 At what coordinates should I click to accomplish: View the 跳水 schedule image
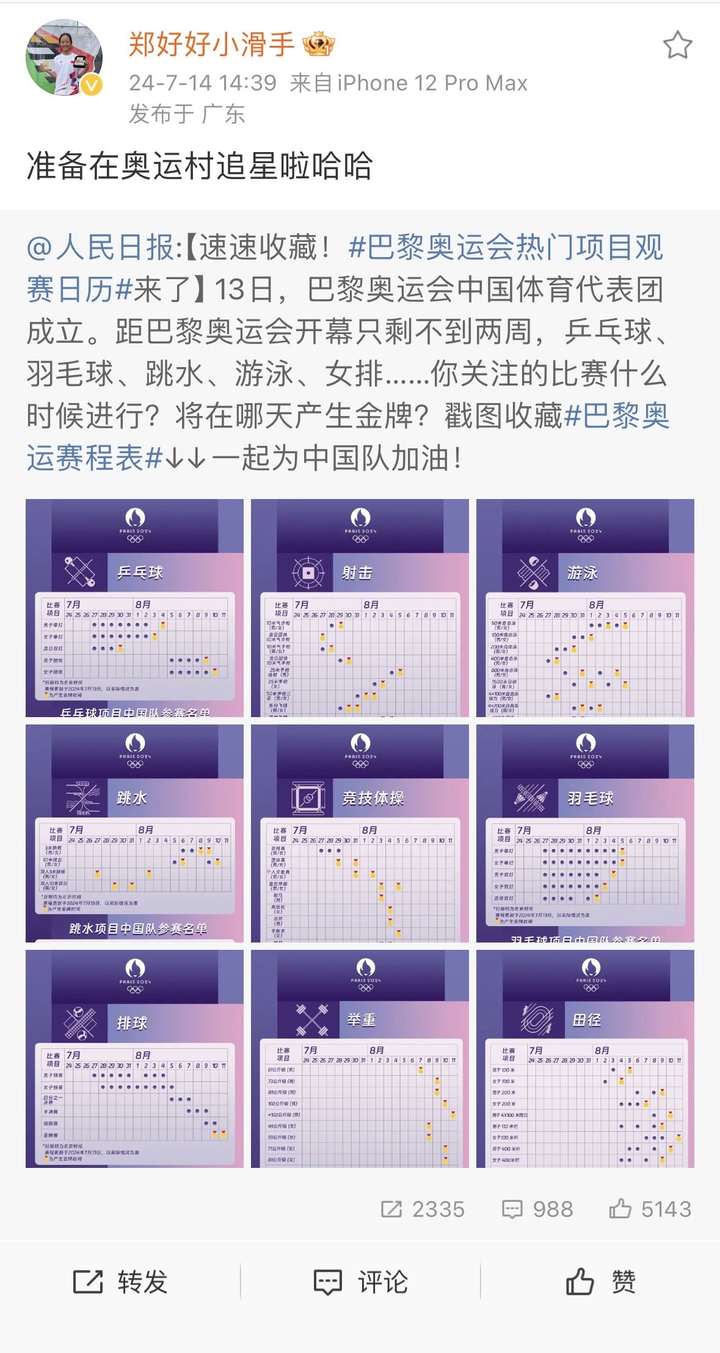(135, 833)
